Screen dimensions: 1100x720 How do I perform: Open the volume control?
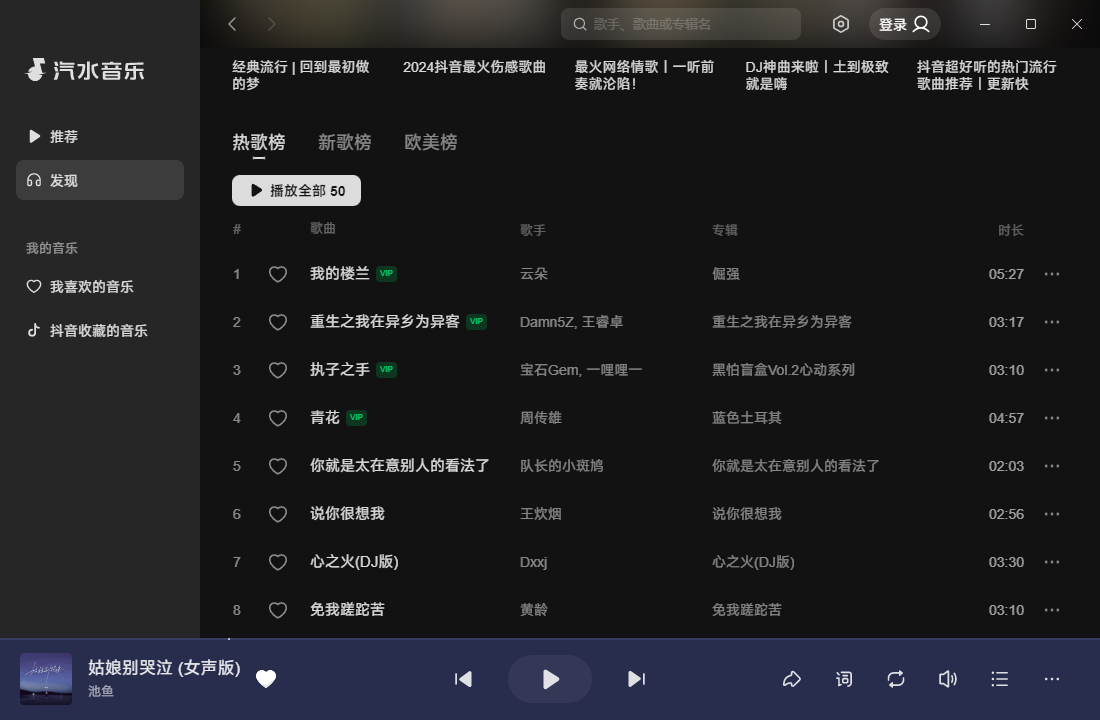coord(947,679)
